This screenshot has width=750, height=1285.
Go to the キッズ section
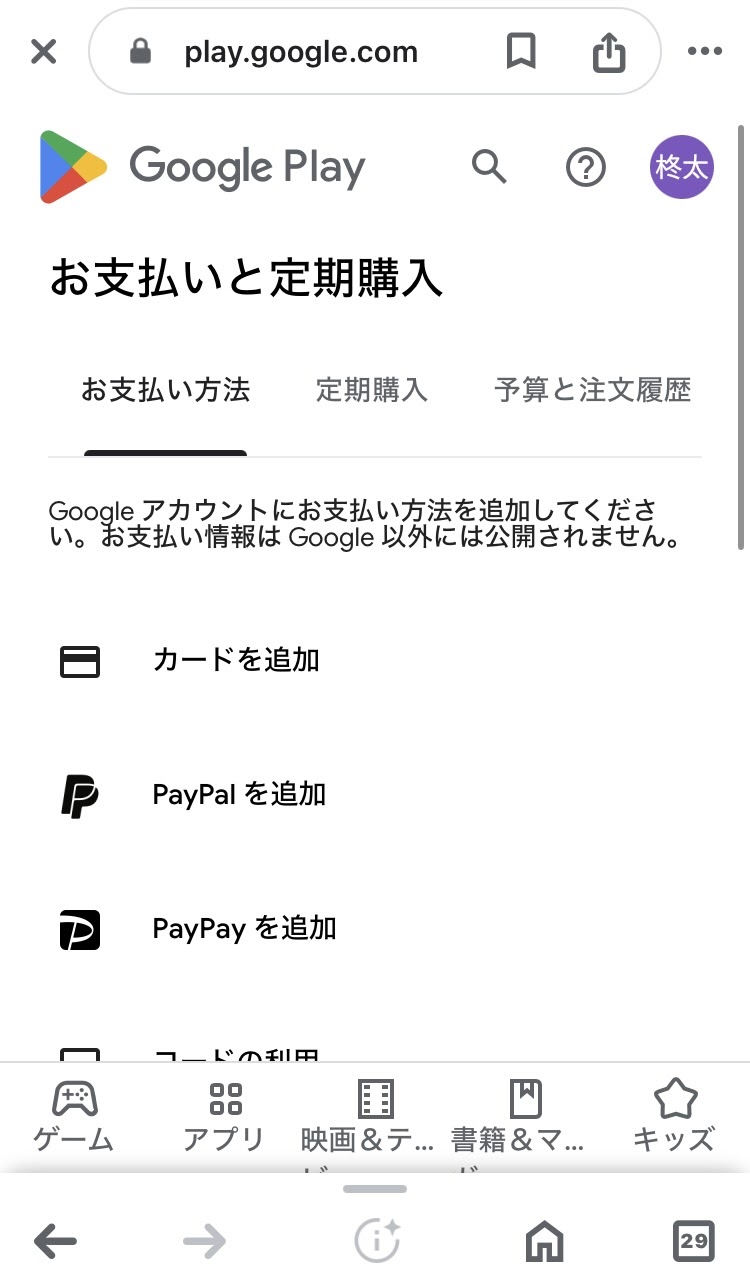(x=674, y=1115)
